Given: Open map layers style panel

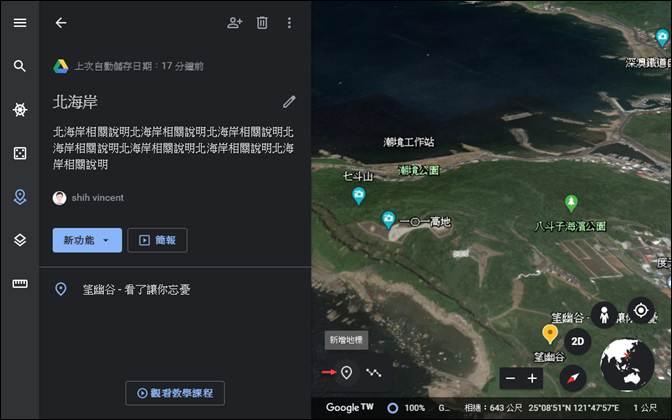Looking at the screenshot, I should coord(20,240).
